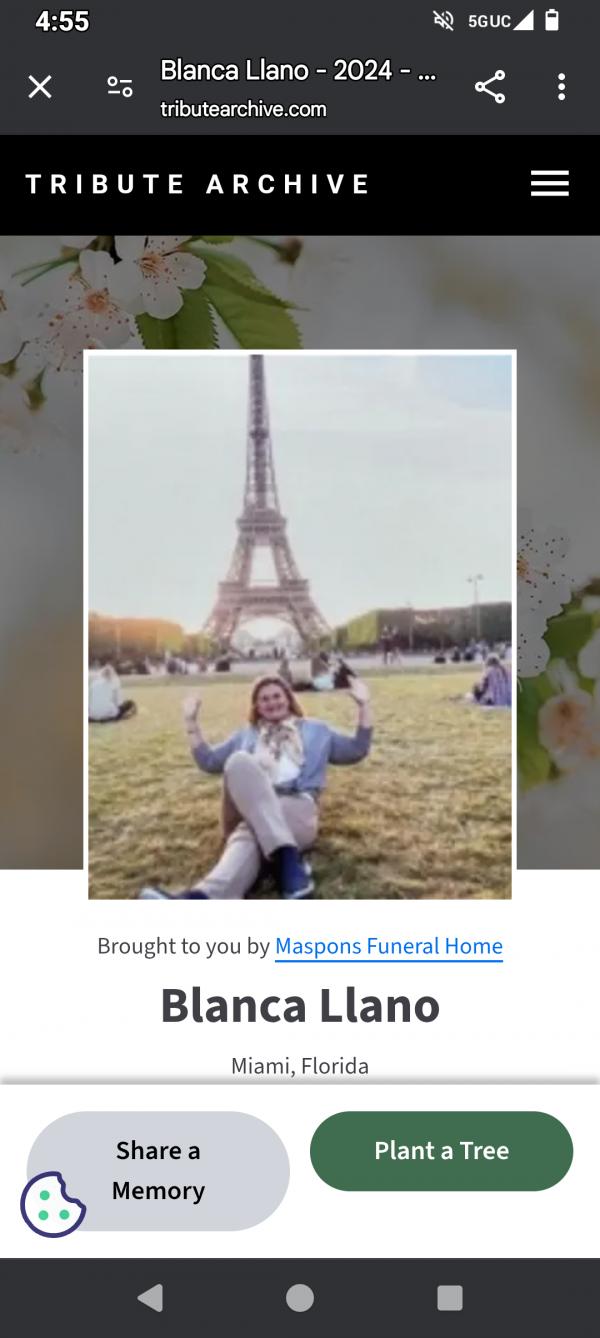Share this tribute page
The image size is (600, 1338).
489,88
